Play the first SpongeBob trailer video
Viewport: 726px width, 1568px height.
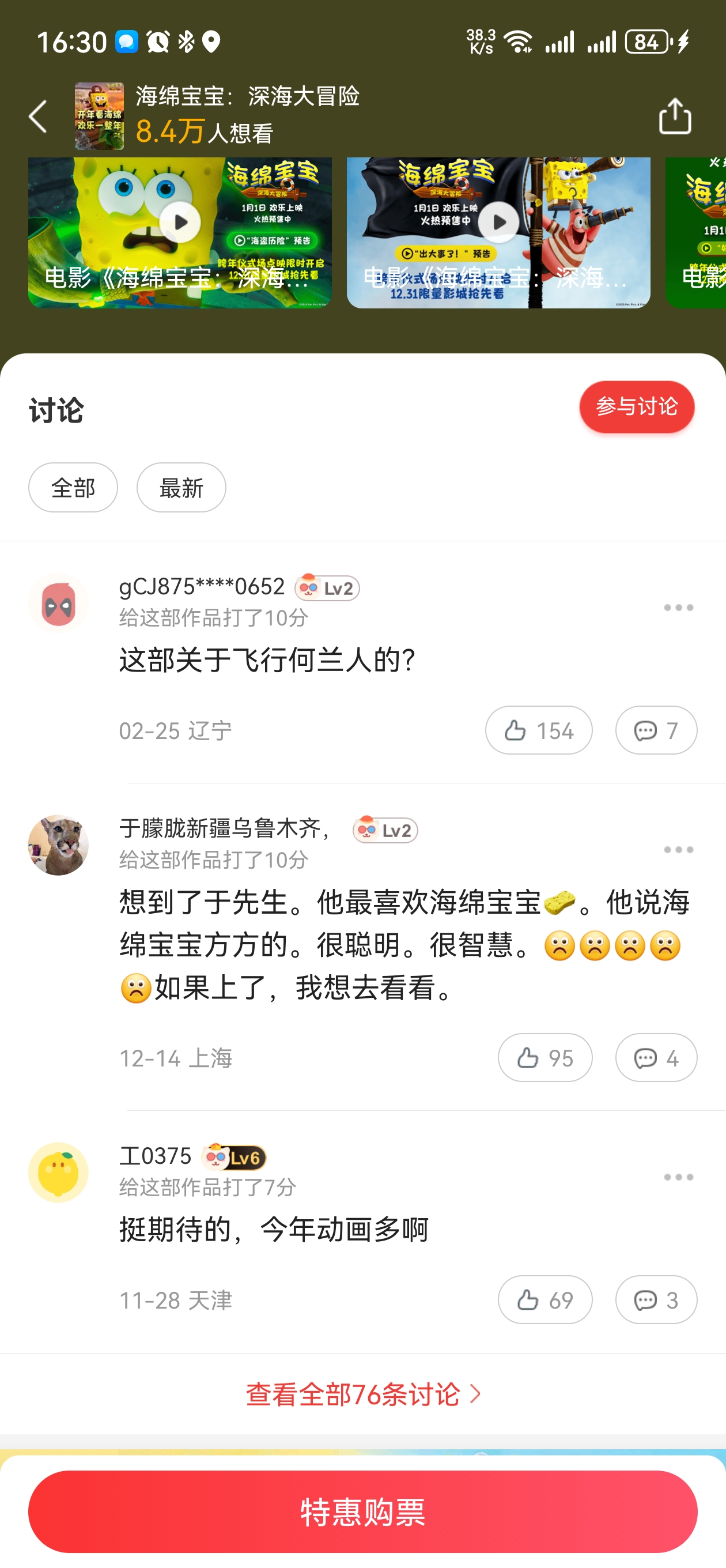pos(180,223)
